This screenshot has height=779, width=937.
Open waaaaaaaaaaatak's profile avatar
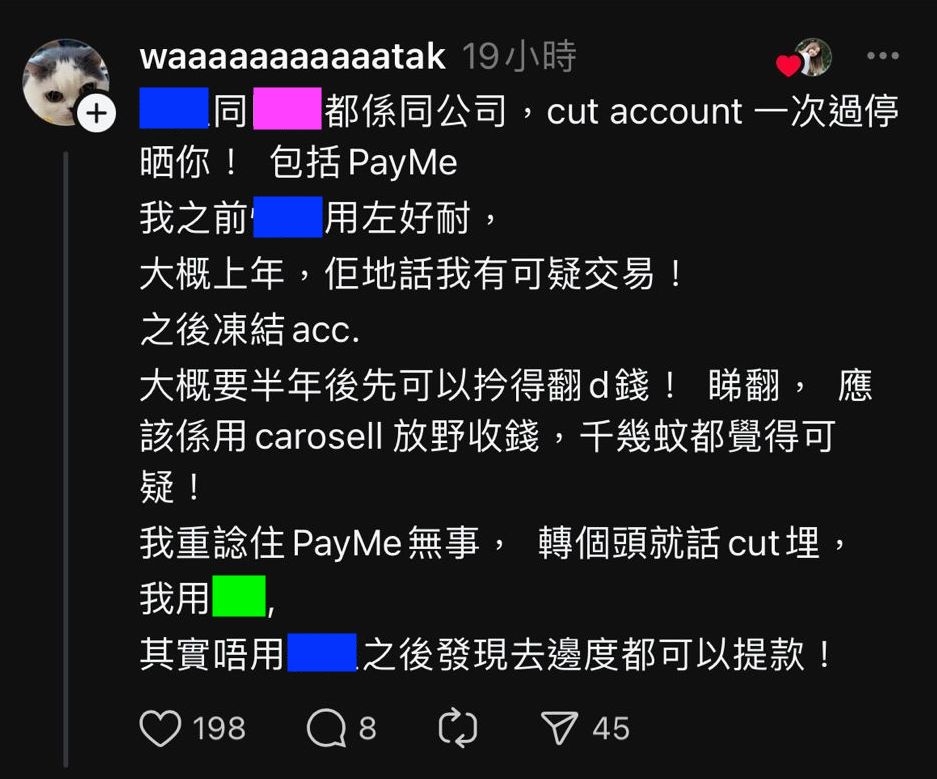(65, 80)
